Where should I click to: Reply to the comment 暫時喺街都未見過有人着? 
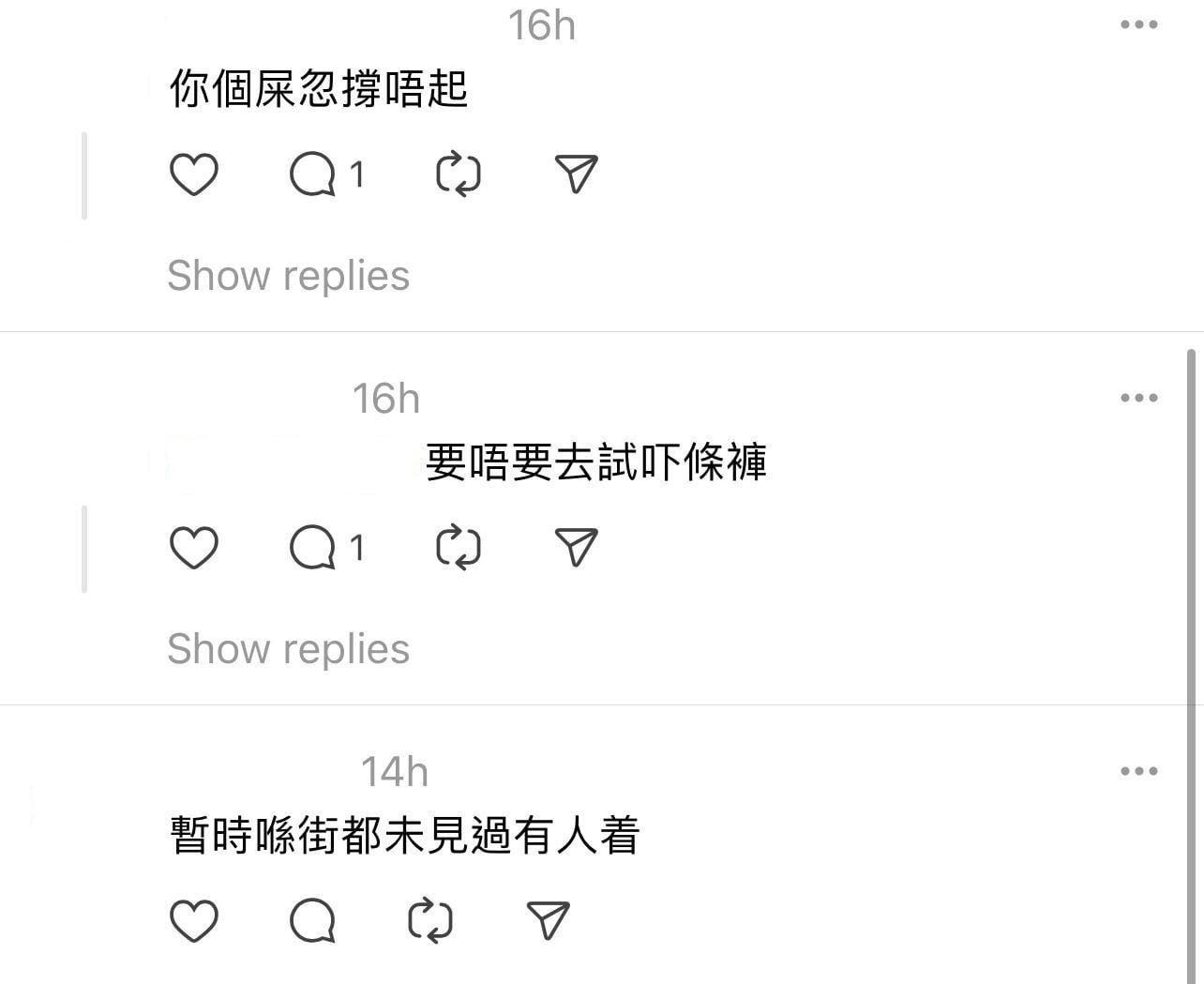313,920
